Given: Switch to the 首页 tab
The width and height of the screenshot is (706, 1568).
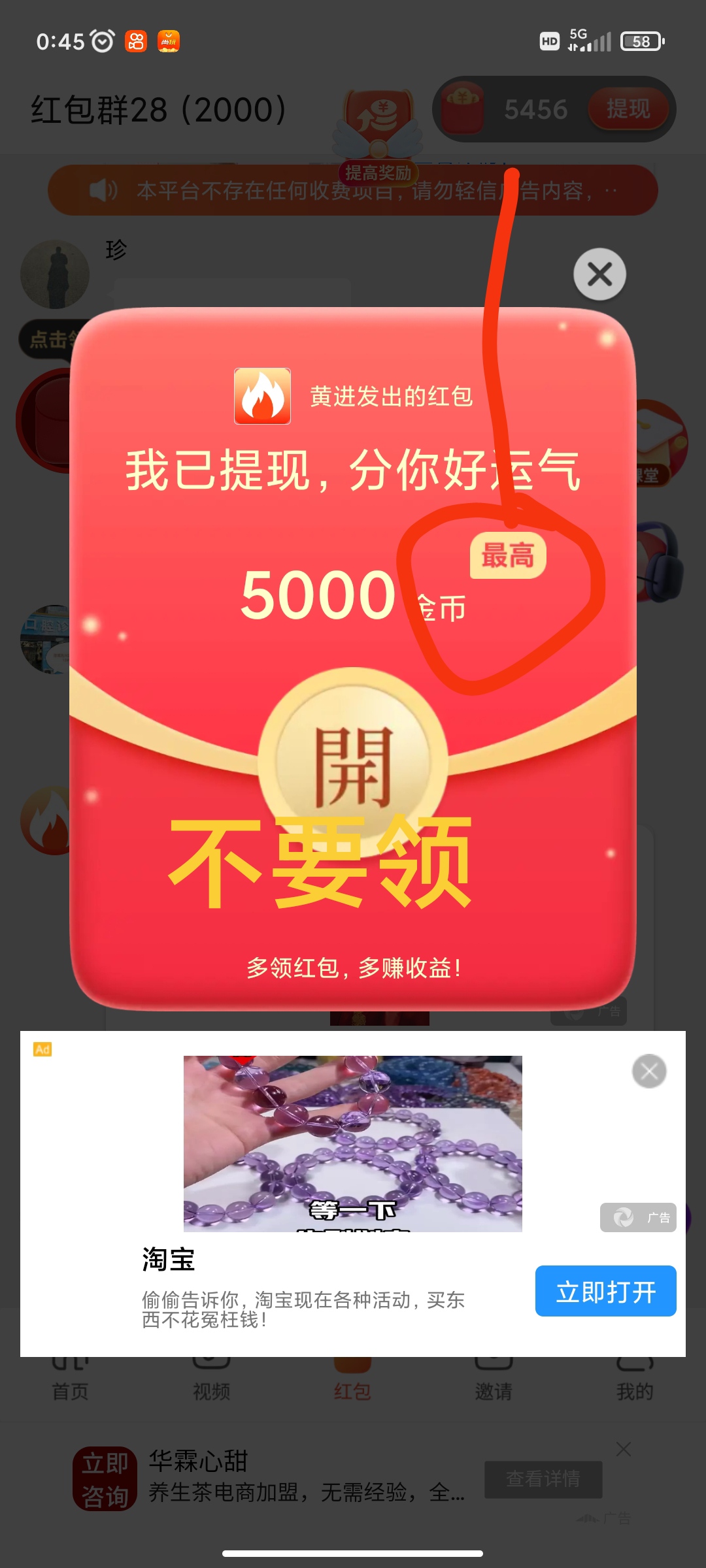Looking at the screenshot, I should click(x=70, y=1390).
